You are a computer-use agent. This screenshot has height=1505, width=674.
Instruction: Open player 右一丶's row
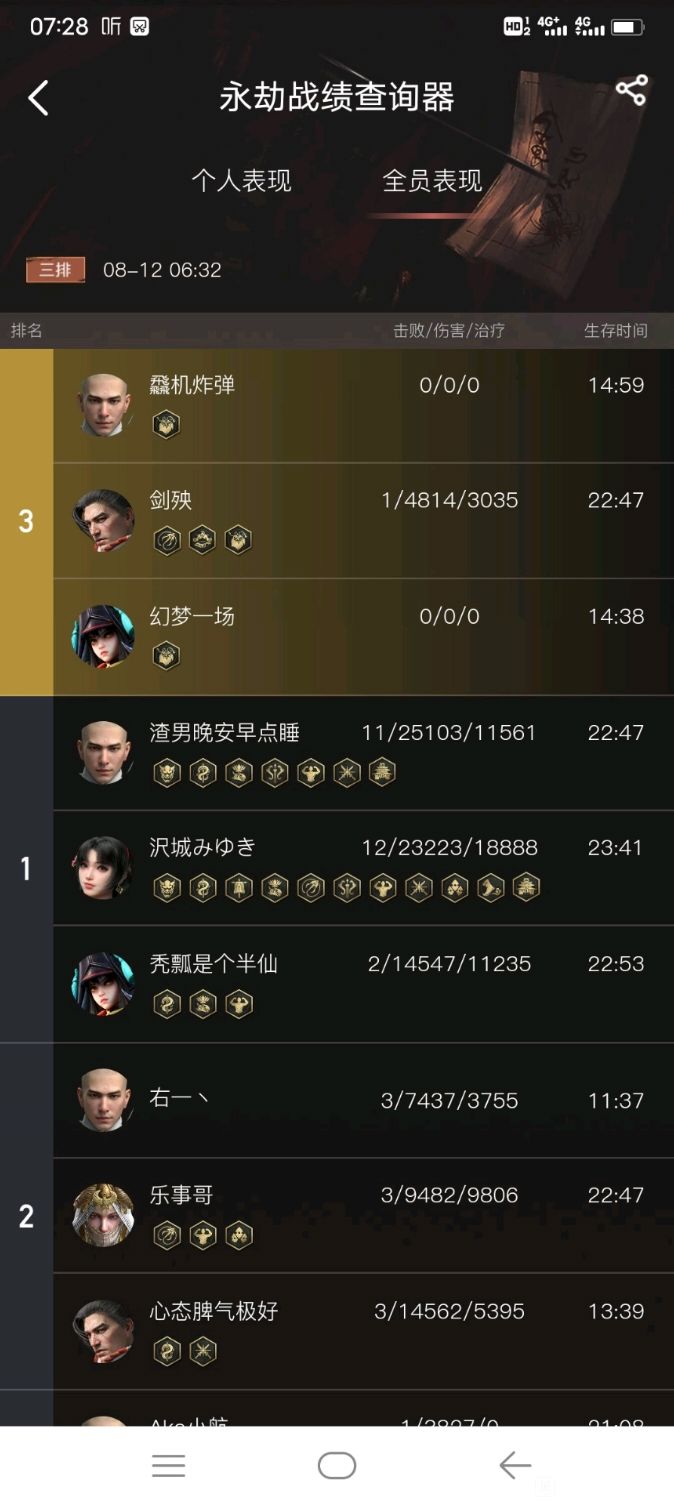coord(362,1100)
